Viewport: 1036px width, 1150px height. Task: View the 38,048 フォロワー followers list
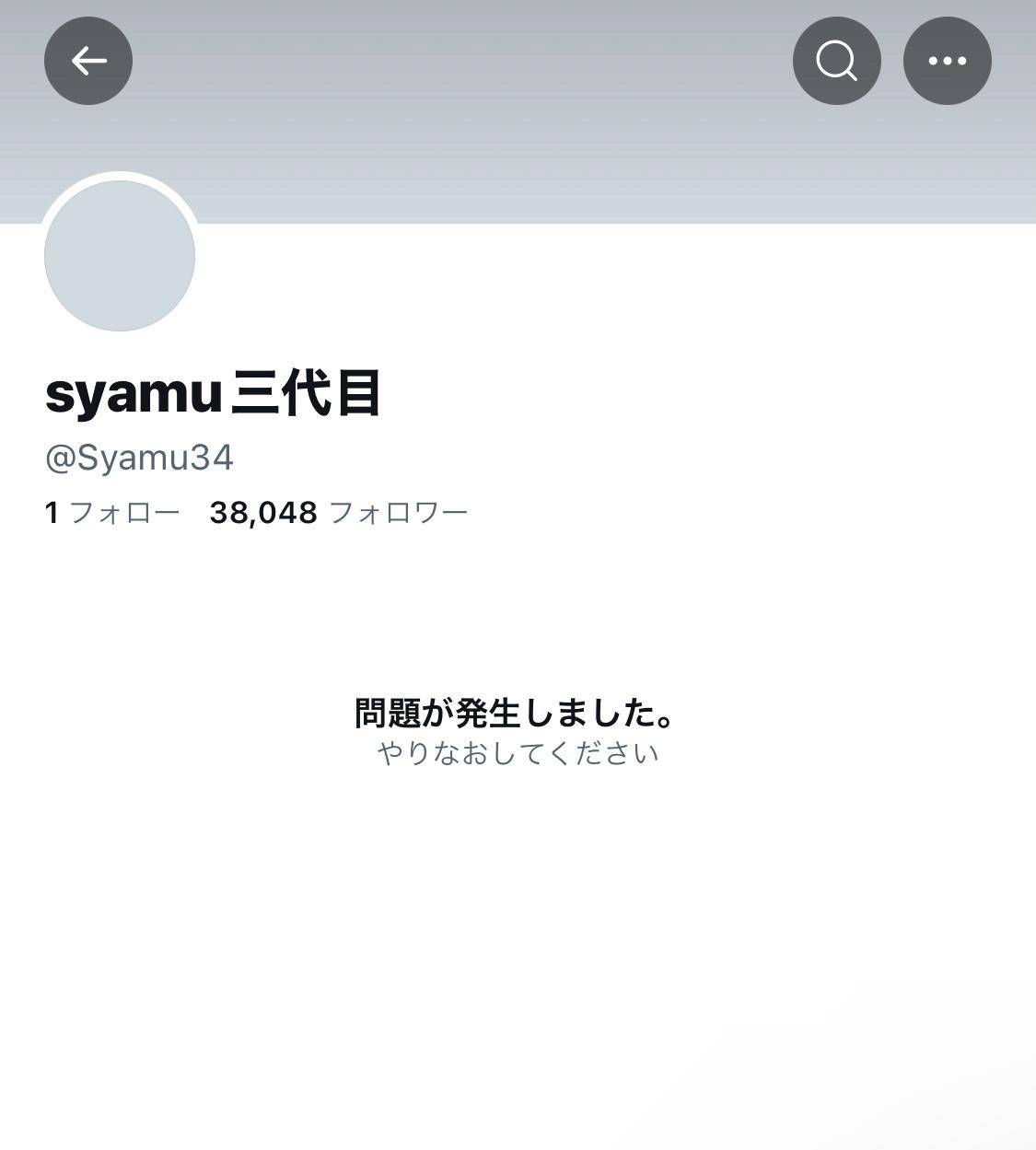tap(338, 513)
